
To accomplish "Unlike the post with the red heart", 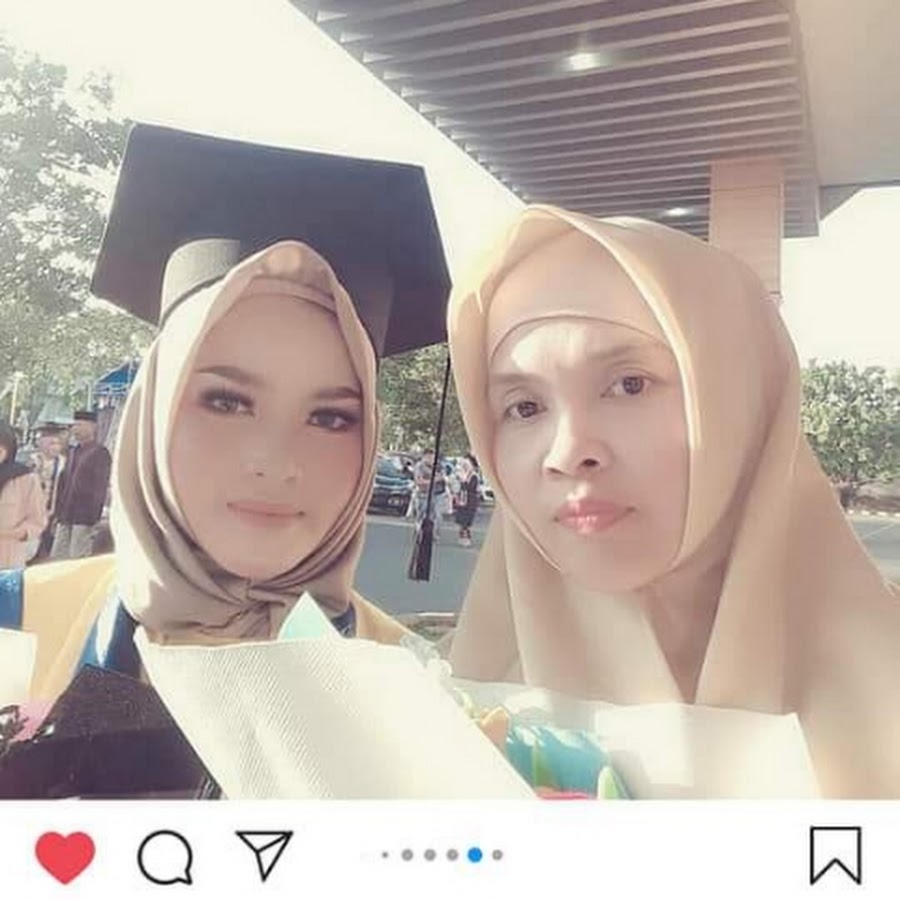I will coord(65,856).
